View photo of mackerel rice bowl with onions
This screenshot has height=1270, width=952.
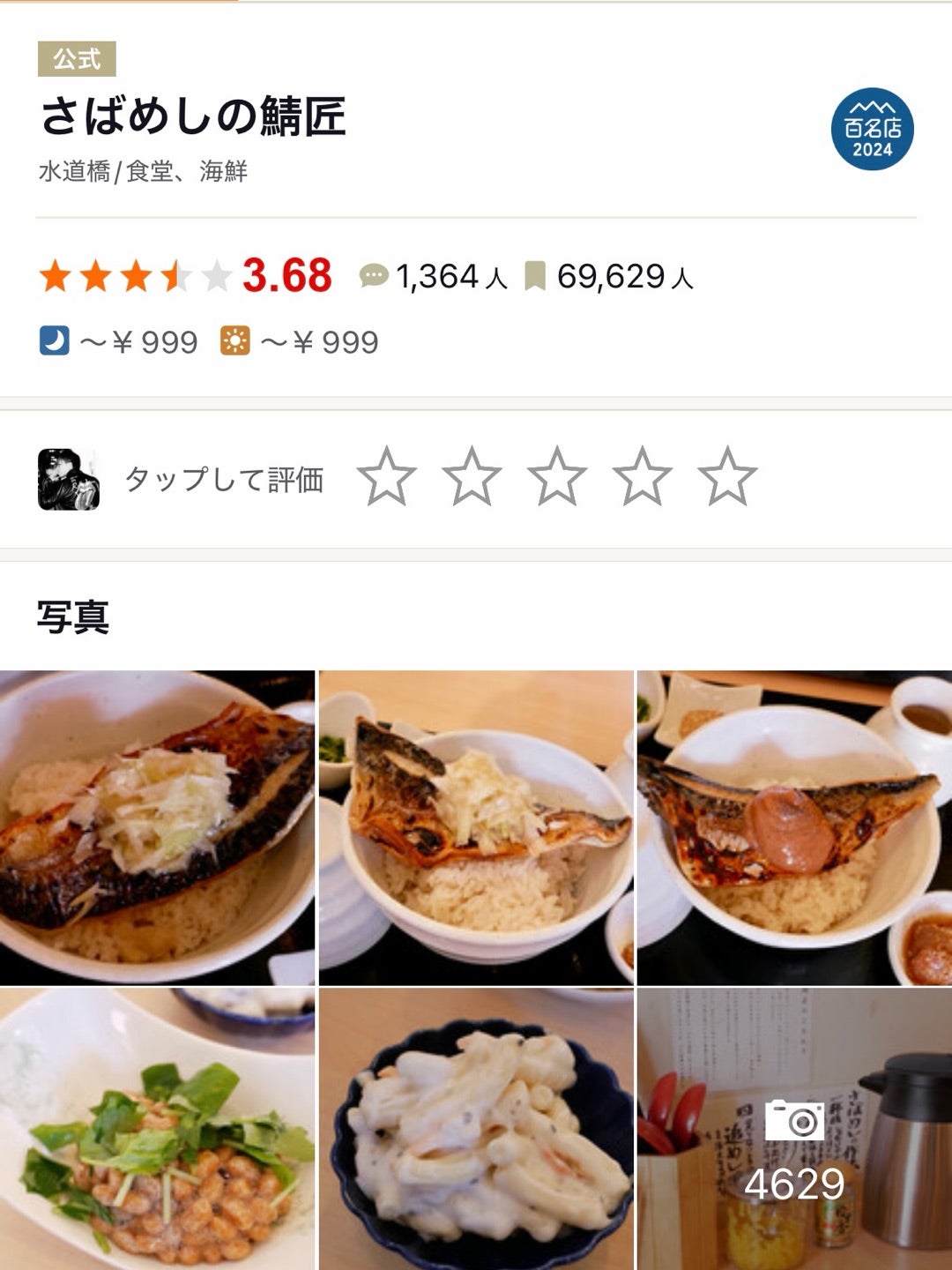[x=476, y=827]
